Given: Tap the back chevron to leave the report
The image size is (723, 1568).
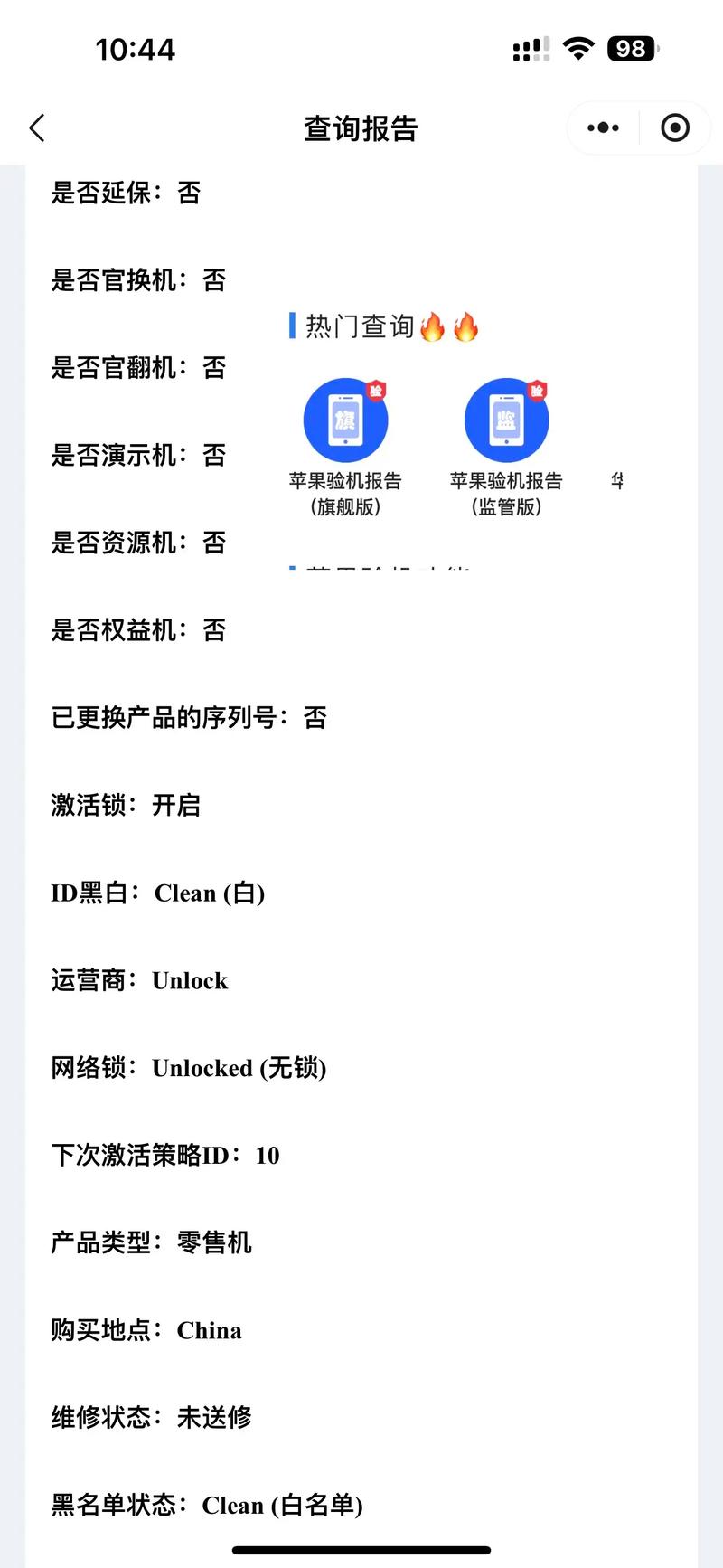Looking at the screenshot, I should [x=36, y=128].
